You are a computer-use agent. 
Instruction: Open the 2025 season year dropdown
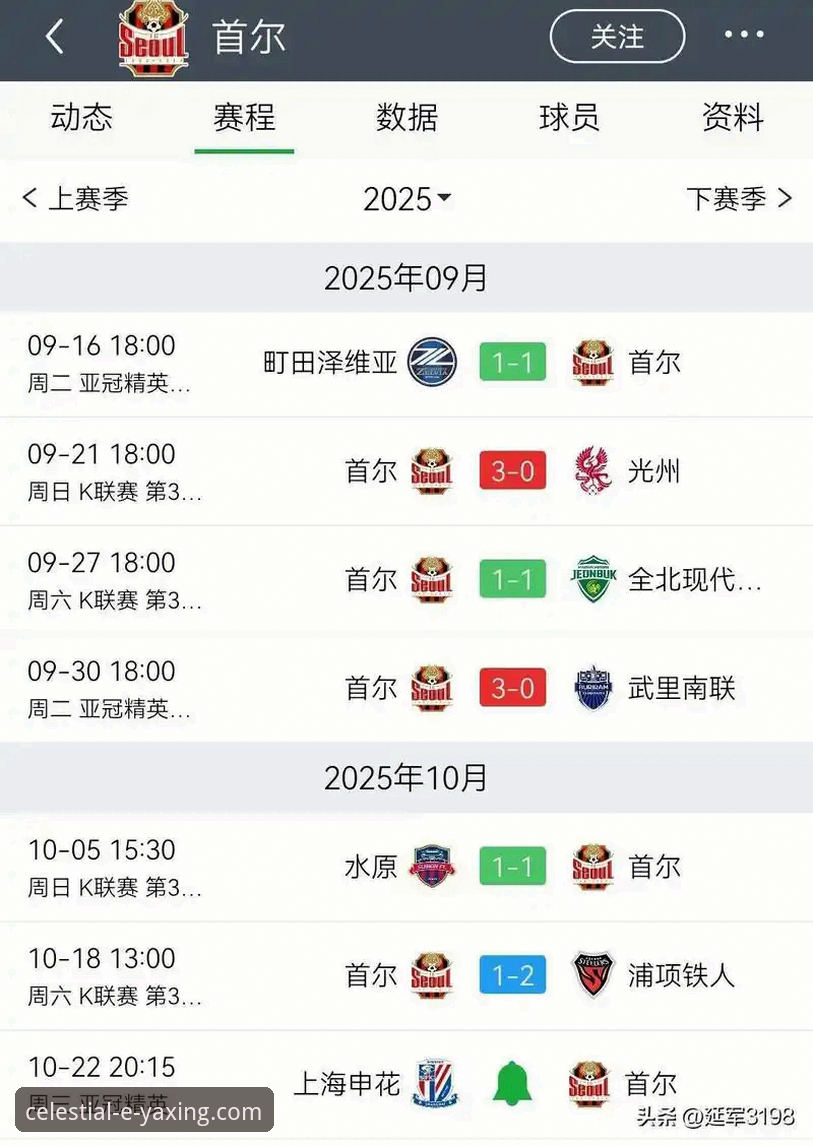point(406,199)
